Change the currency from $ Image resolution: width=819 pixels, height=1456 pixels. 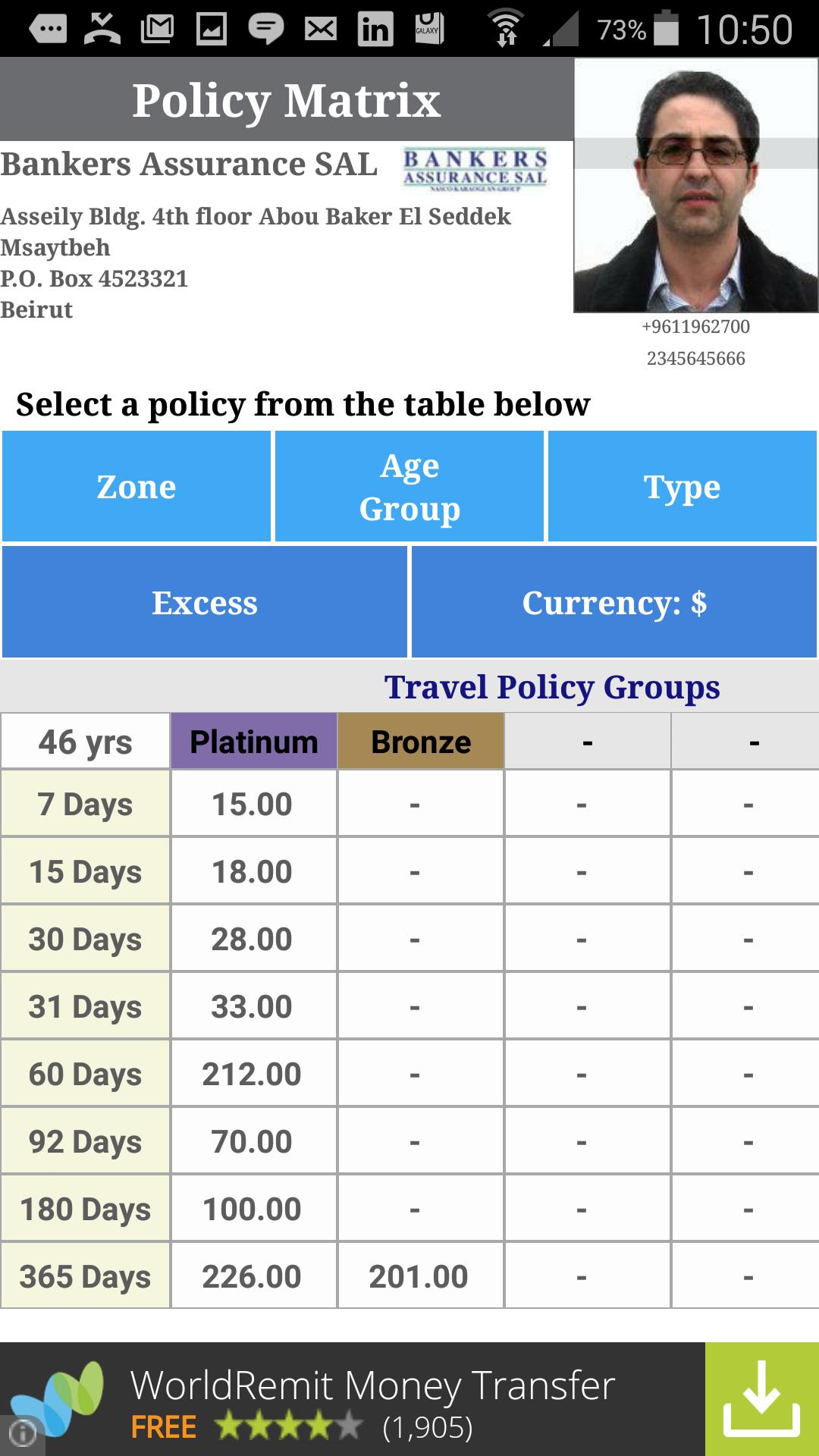(x=614, y=602)
